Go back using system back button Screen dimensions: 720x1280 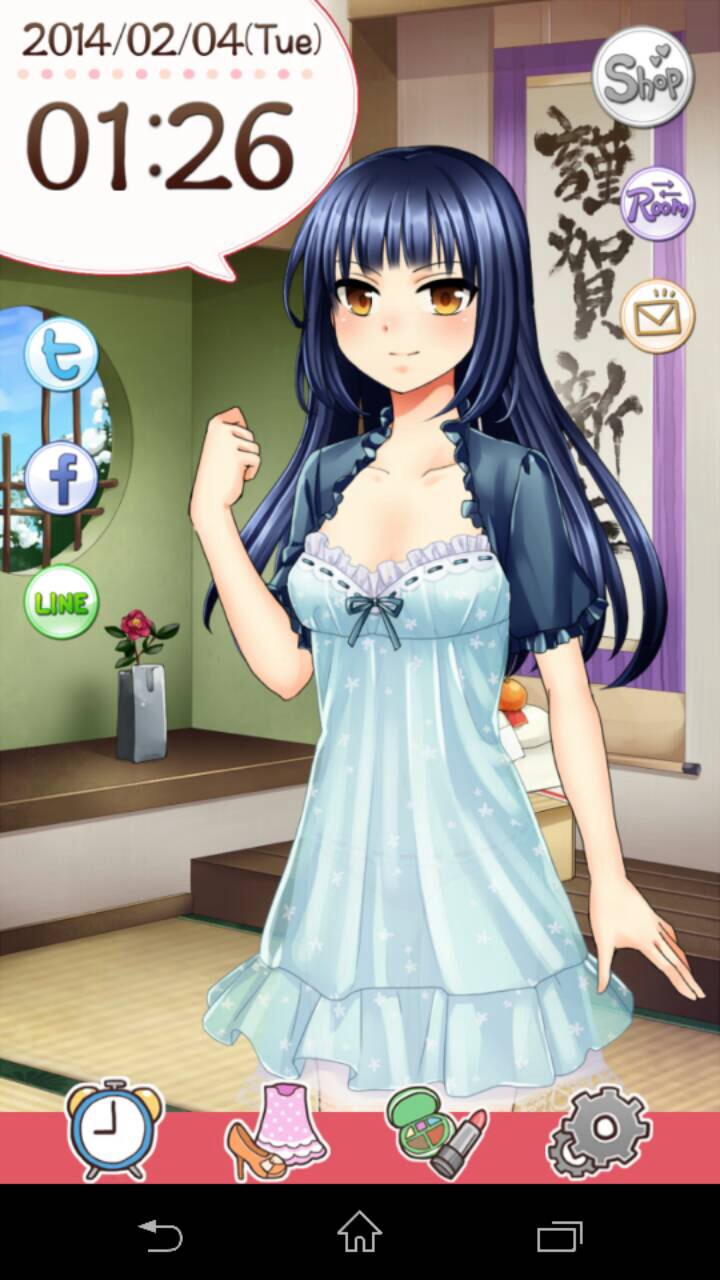(x=161, y=1235)
